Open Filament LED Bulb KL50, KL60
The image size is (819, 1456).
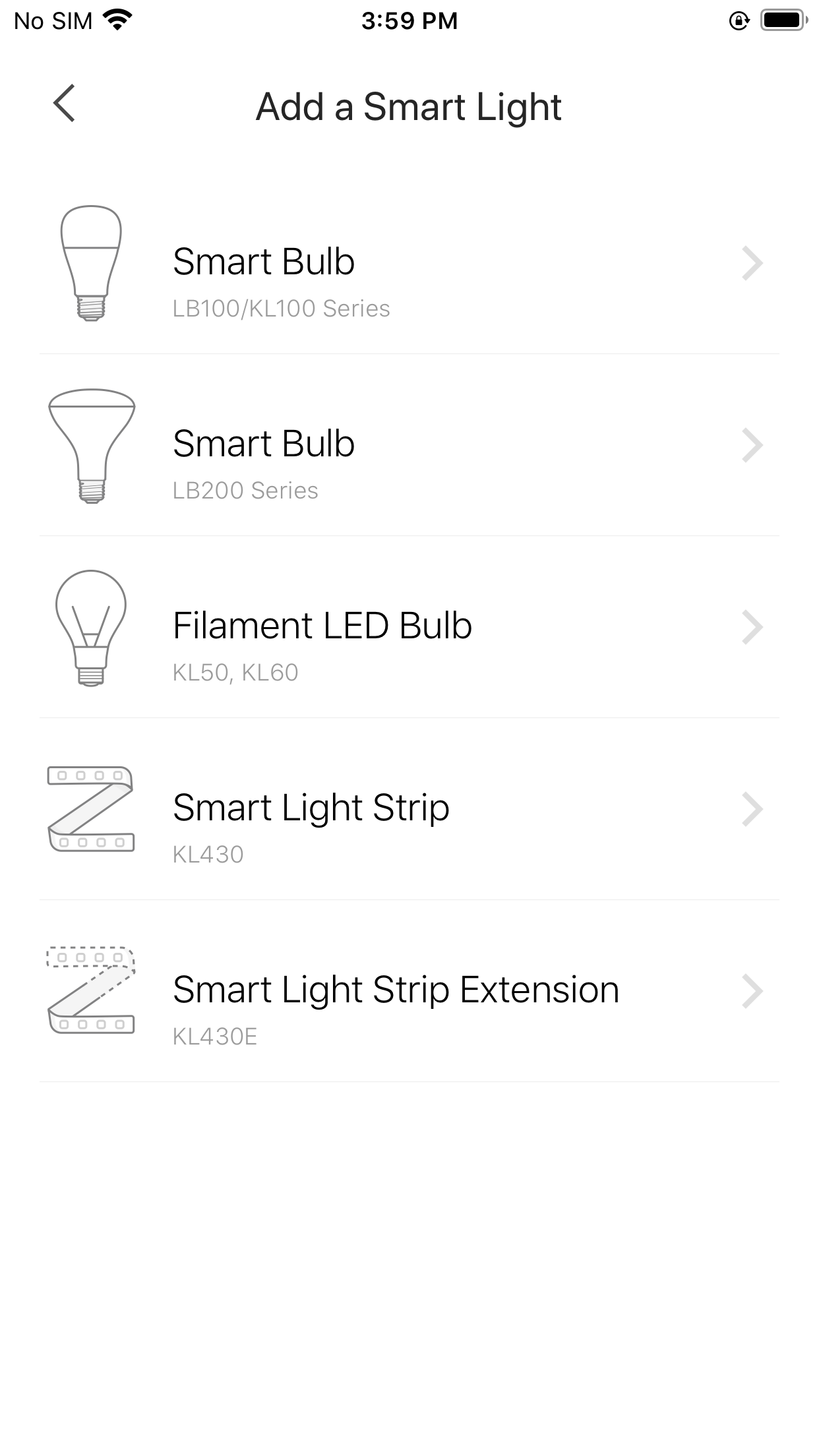409,627
